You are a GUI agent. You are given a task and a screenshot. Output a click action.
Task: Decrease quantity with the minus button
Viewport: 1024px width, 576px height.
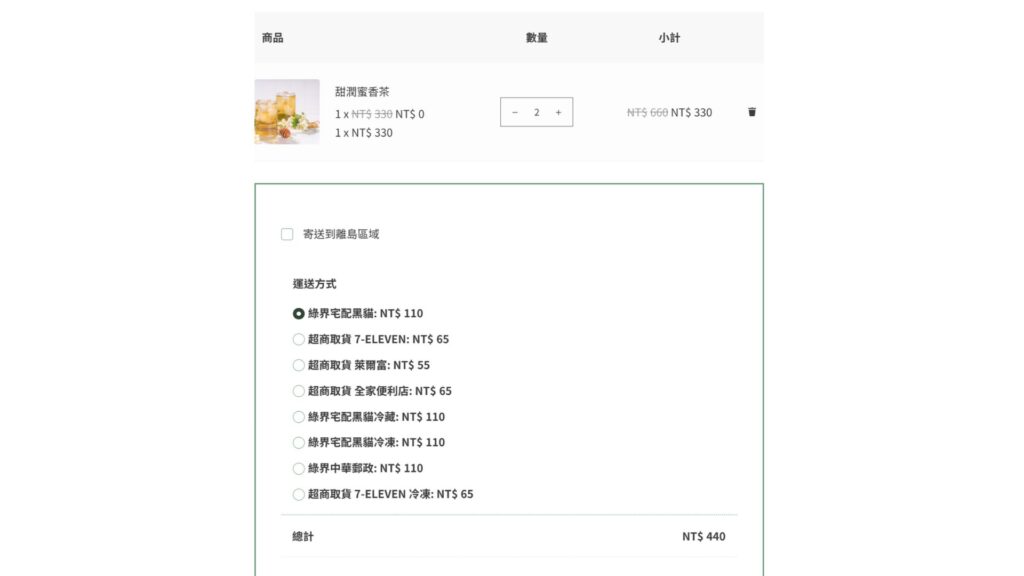click(x=515, y=112)
